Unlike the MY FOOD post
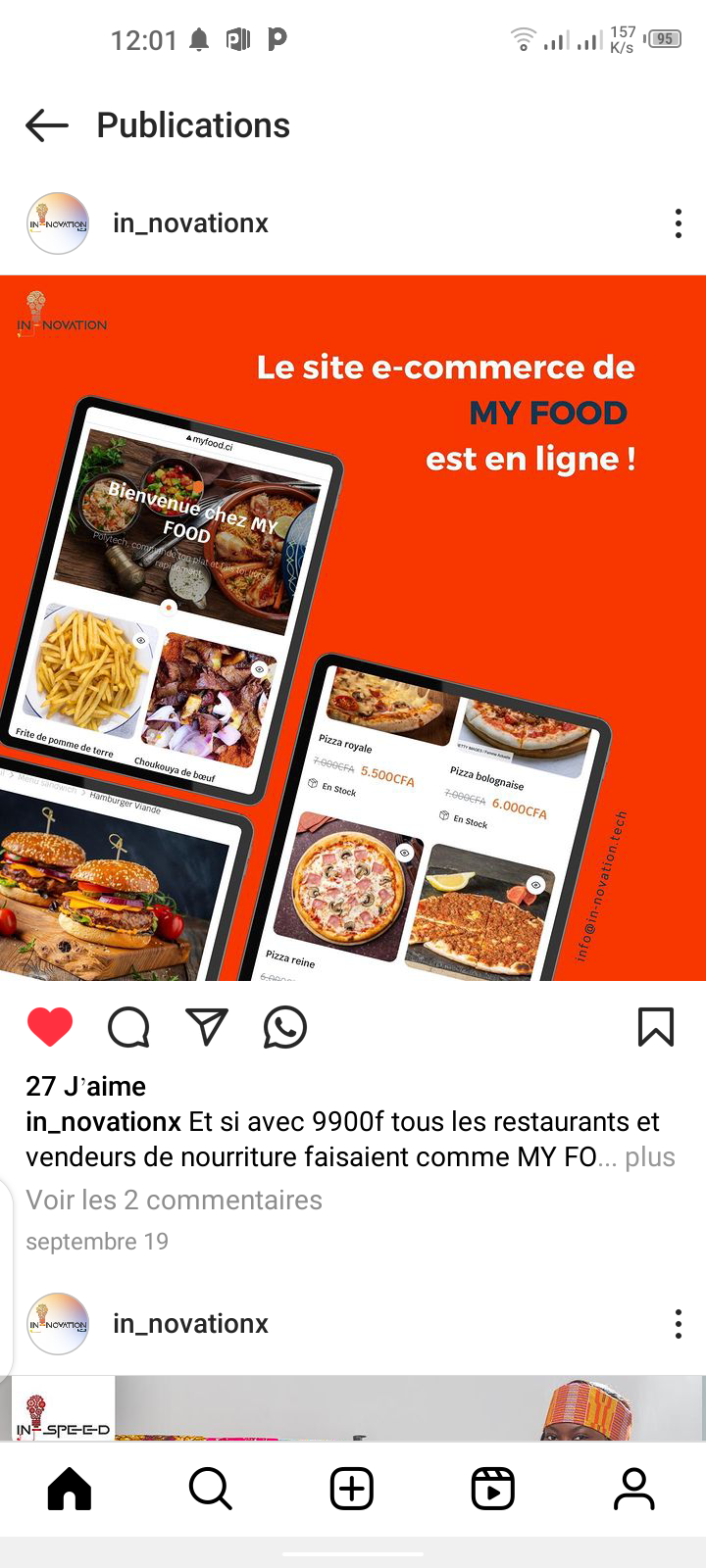Screen dimensions: 706x1568 pos(50,1027)
